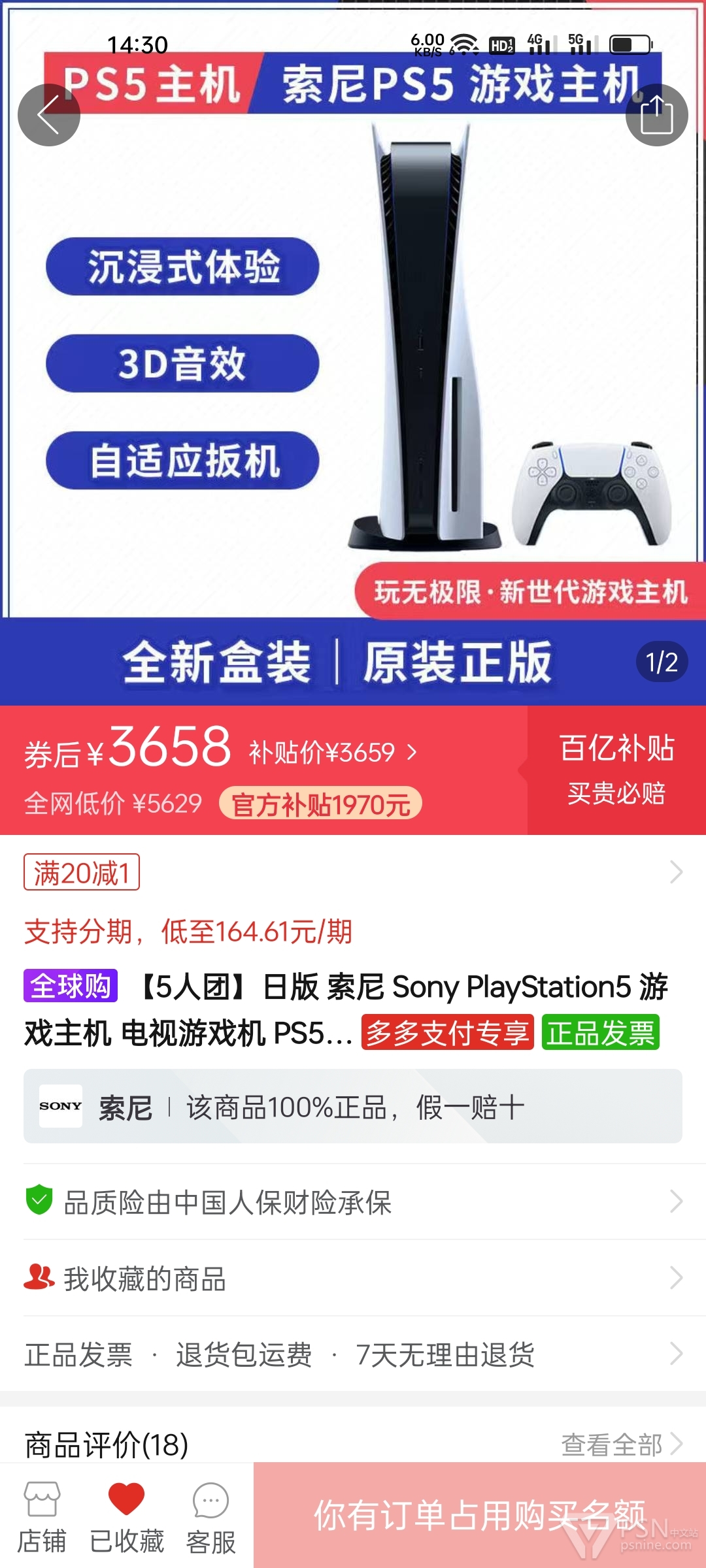This screenshot has width=706, height=1568.
Task: Open the 满20减1 coupon row
Action: click(x=353, y=872)
